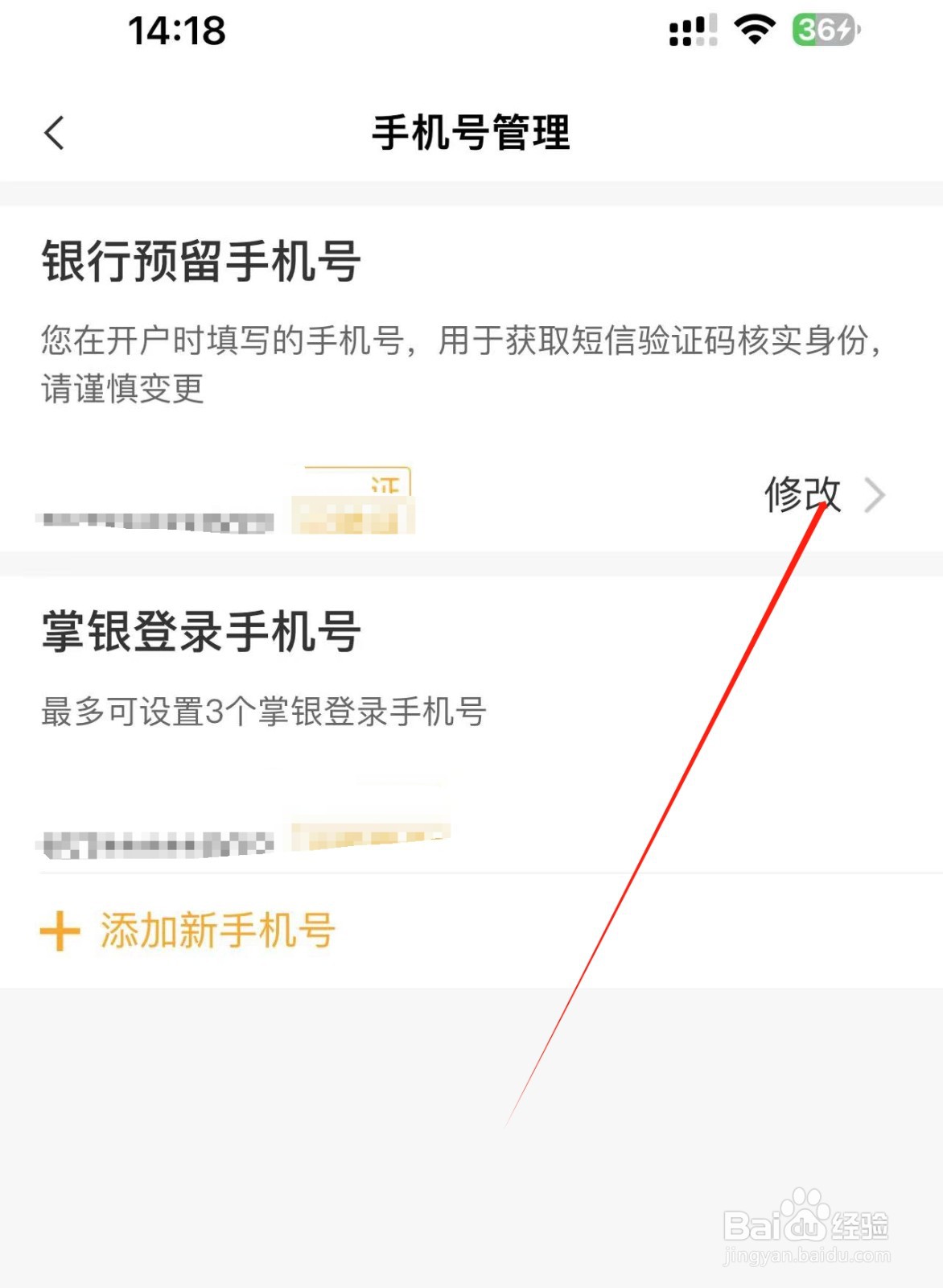Tap the back arrow to return

(x=54, y=131)
